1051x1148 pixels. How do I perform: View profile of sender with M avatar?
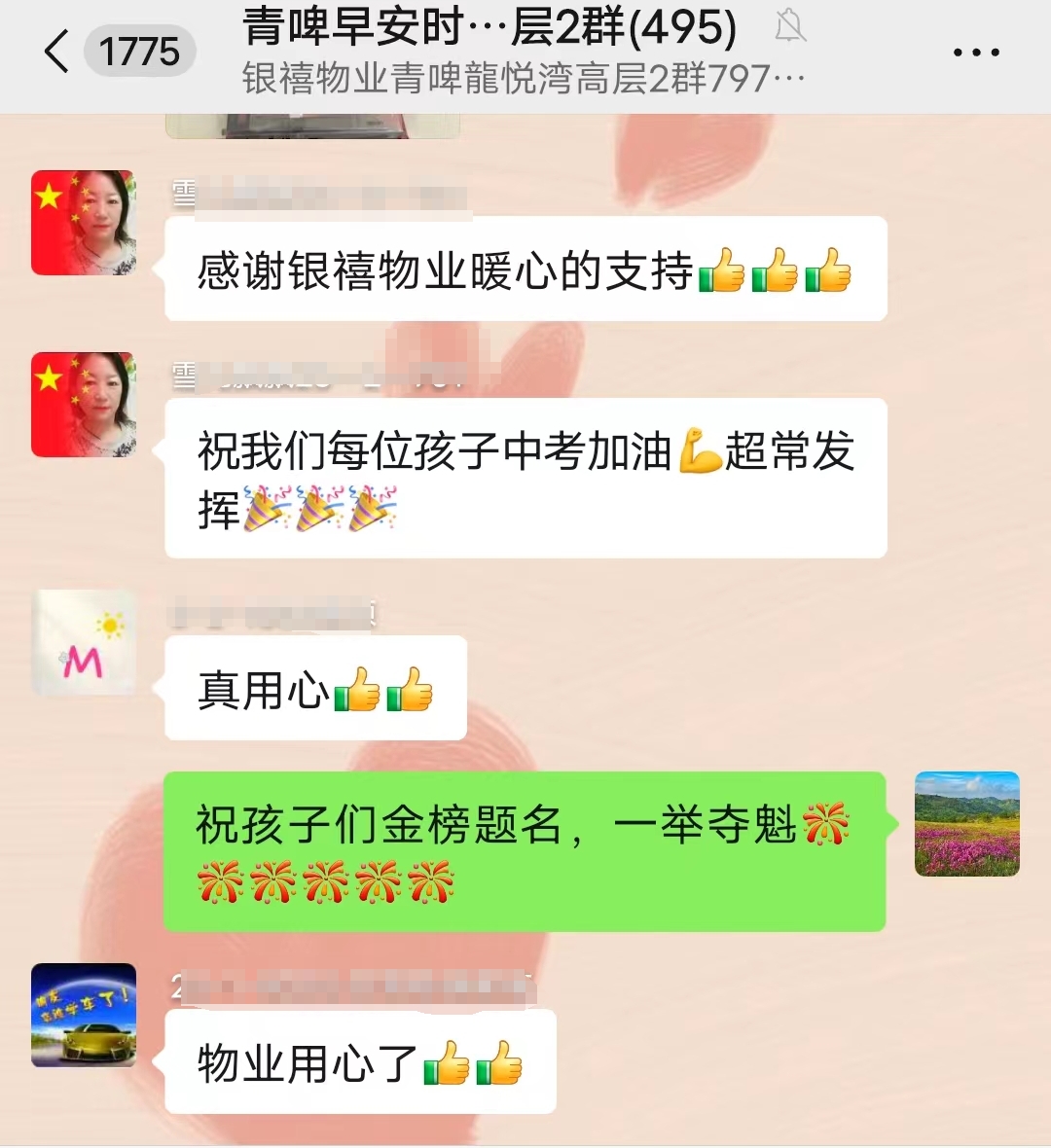coord(84,642)
